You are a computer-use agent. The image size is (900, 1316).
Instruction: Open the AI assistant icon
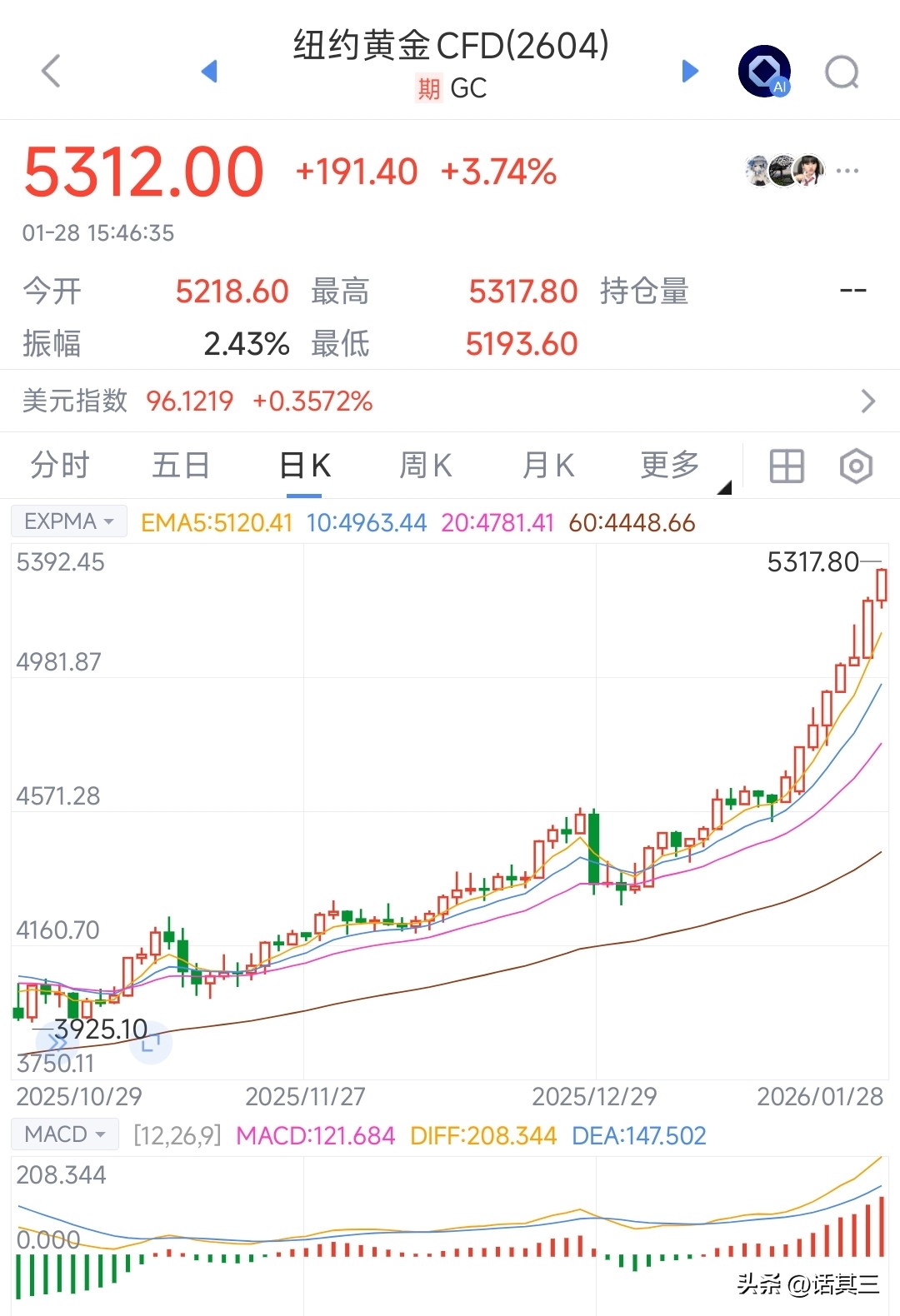[x=763, y=71]
